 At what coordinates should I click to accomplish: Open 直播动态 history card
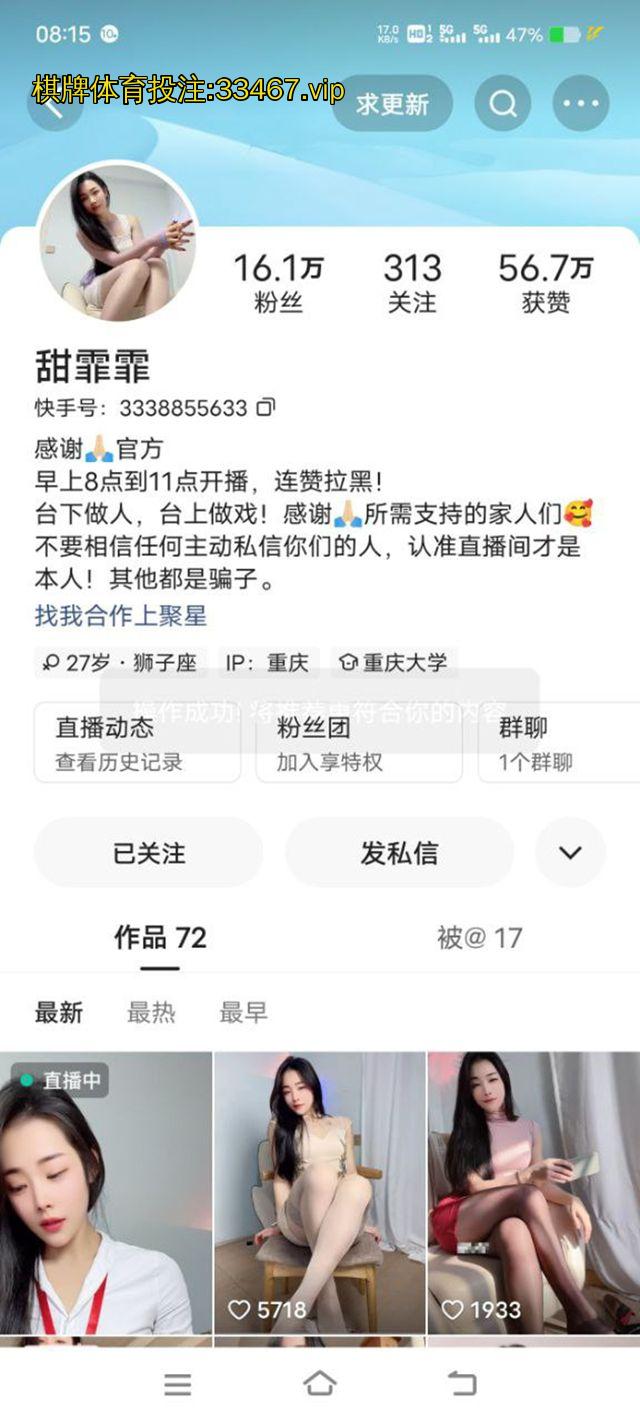pos(137,743)
